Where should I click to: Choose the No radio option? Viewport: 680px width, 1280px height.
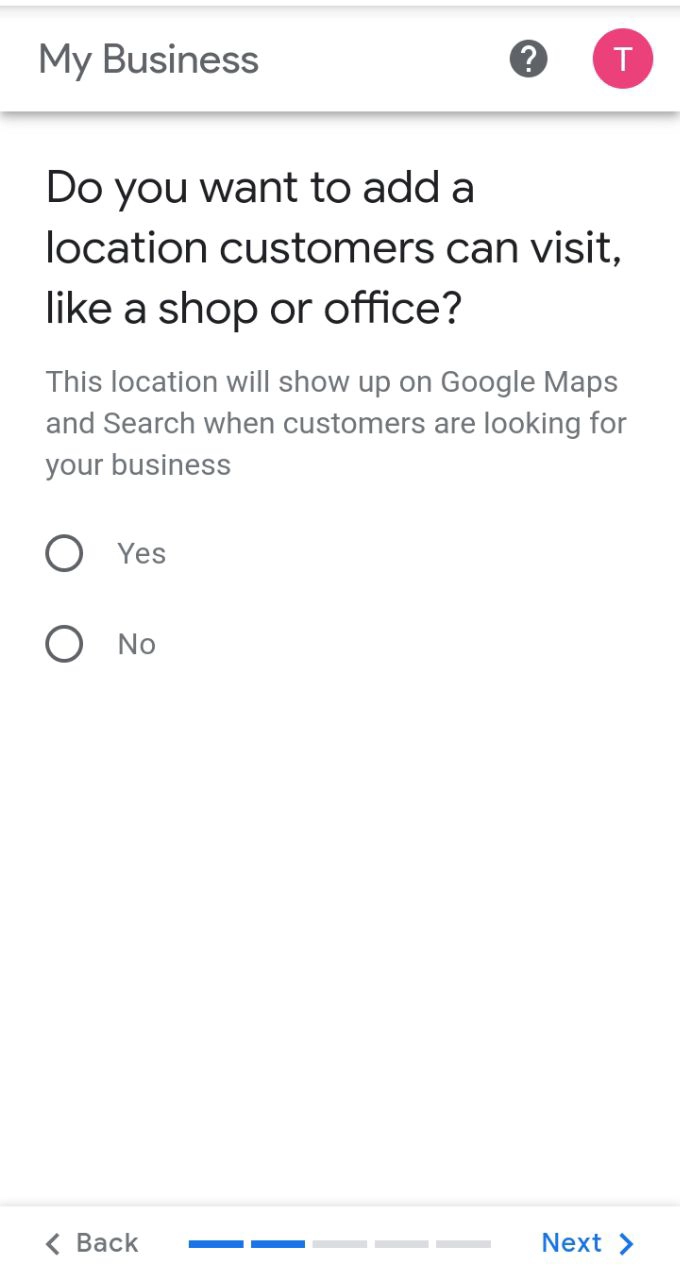click(64, 644)
